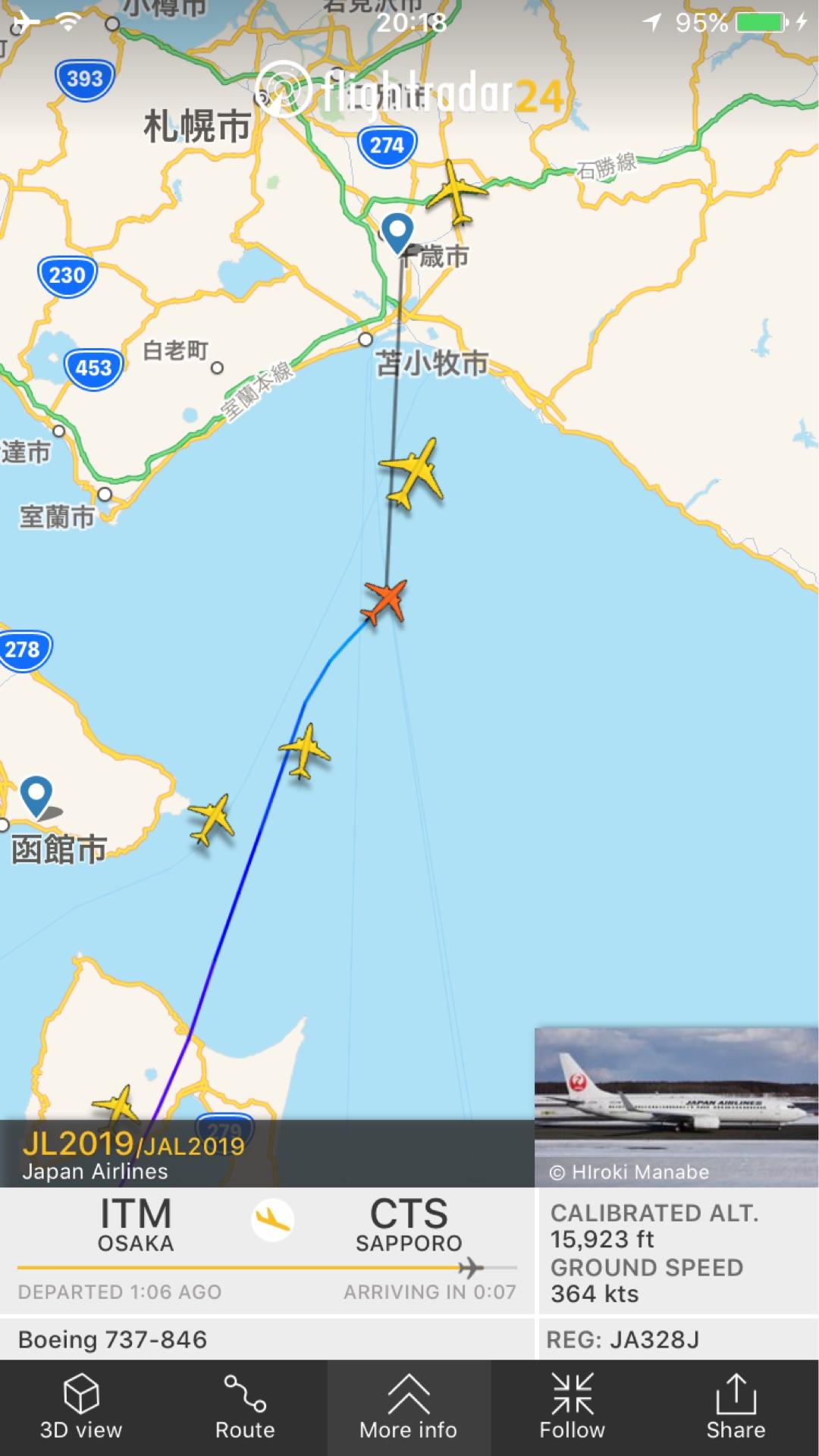Select the Japan Airlines operator name
The width and height of the screenshot is (819, 1456).
tap(95, 1172)
